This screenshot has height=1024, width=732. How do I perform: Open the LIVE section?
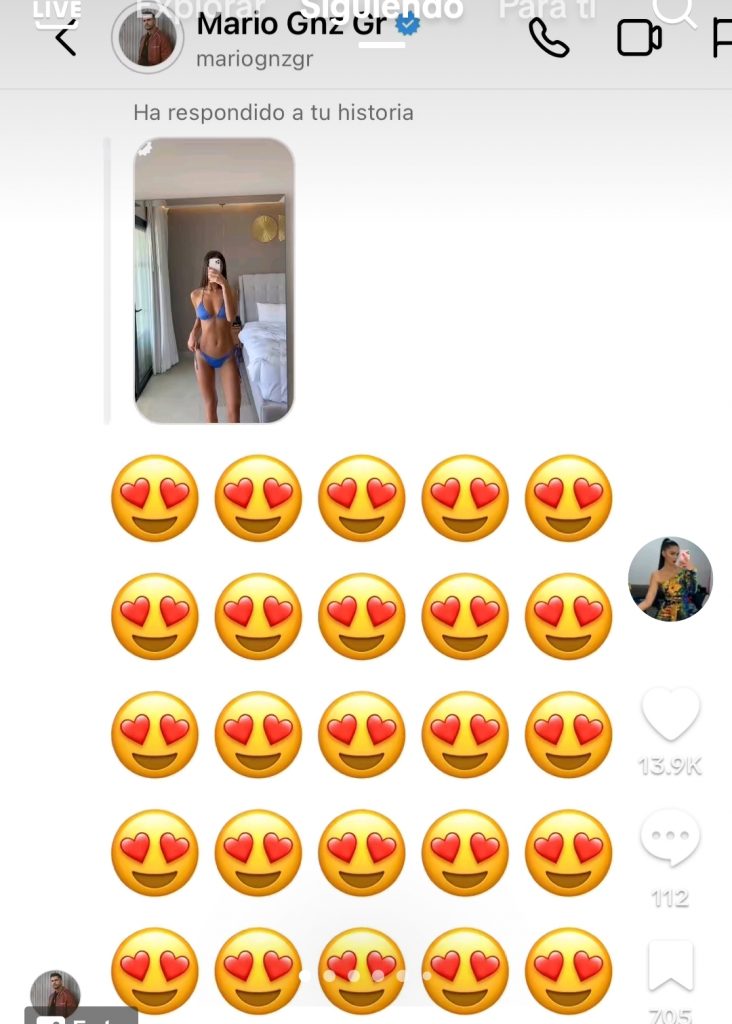tap(56, 12)
